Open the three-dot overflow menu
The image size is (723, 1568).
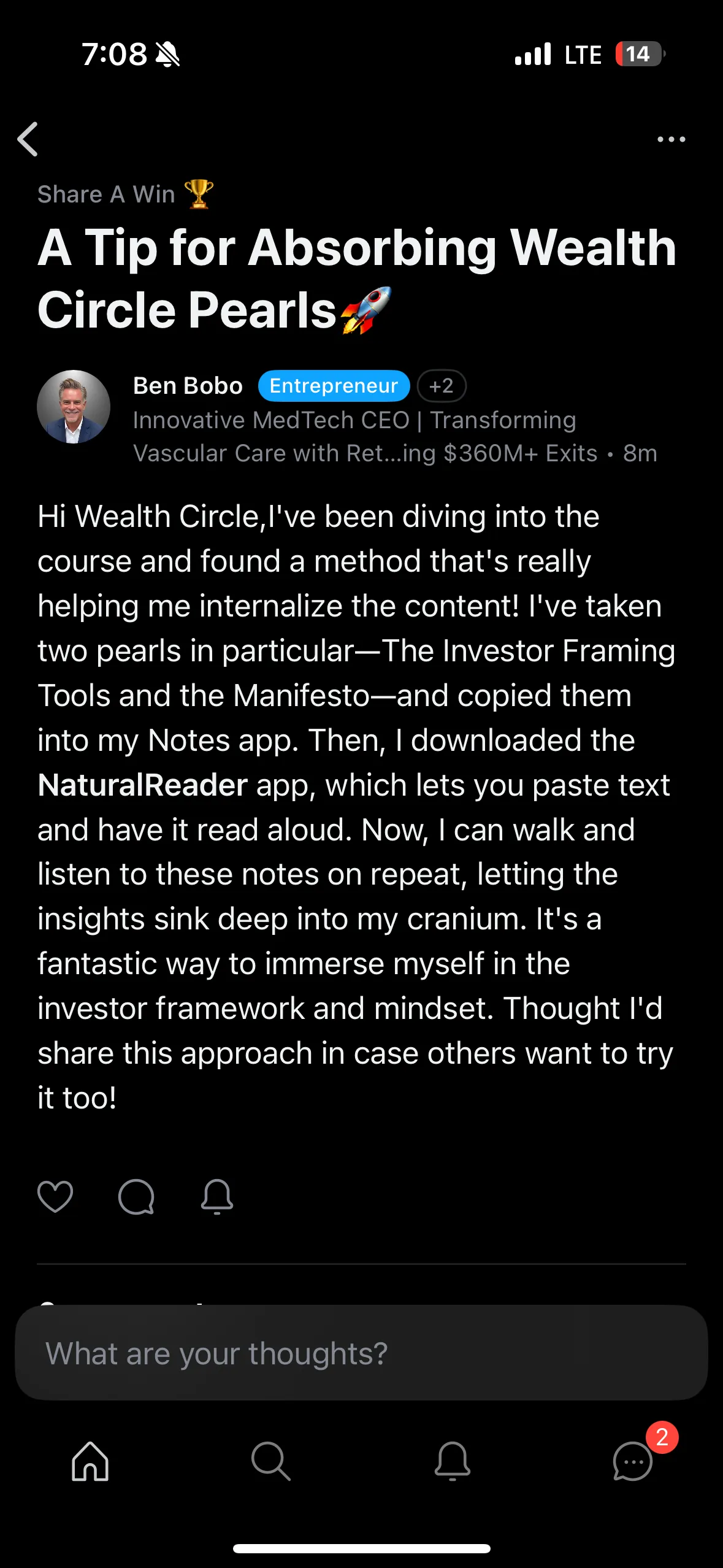(671, 139)
